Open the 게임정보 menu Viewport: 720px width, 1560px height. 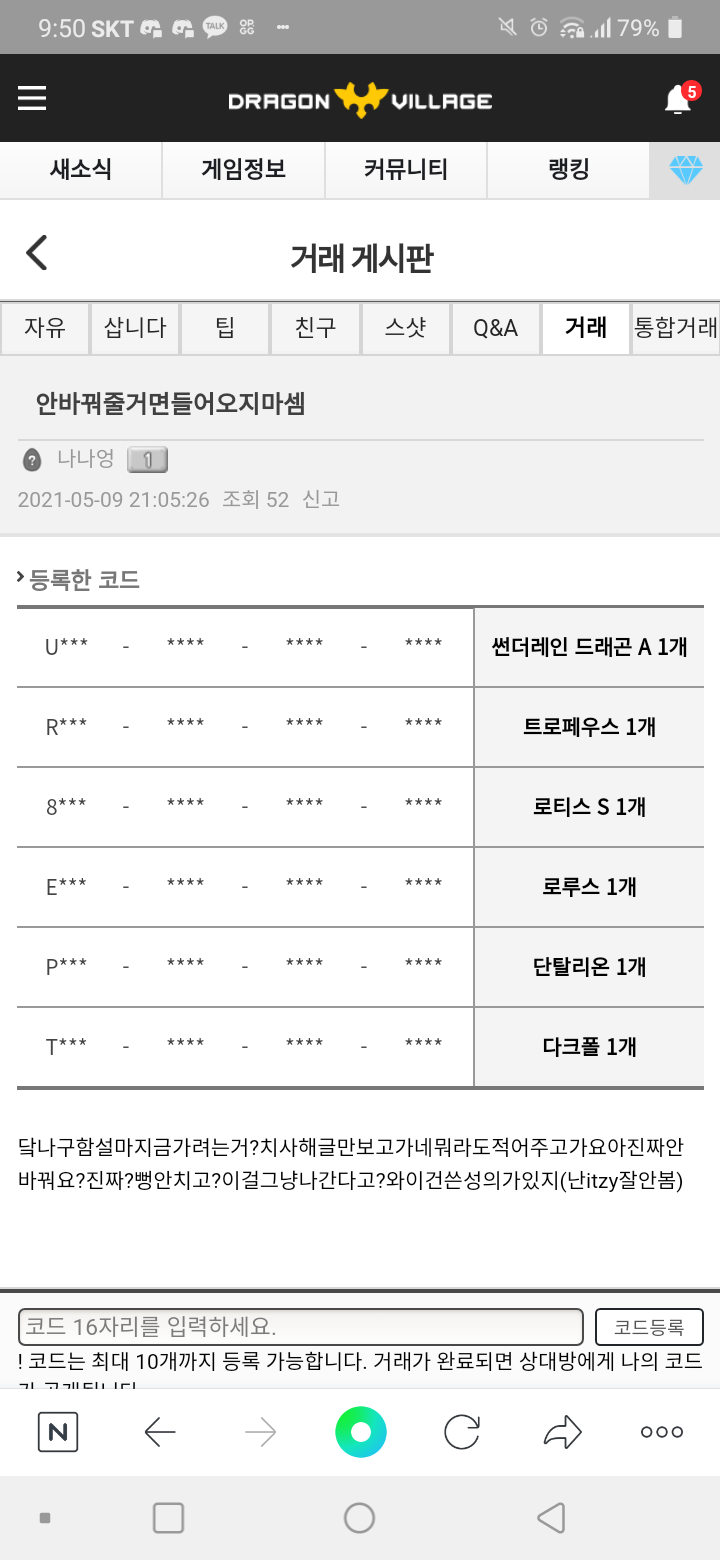243,169
